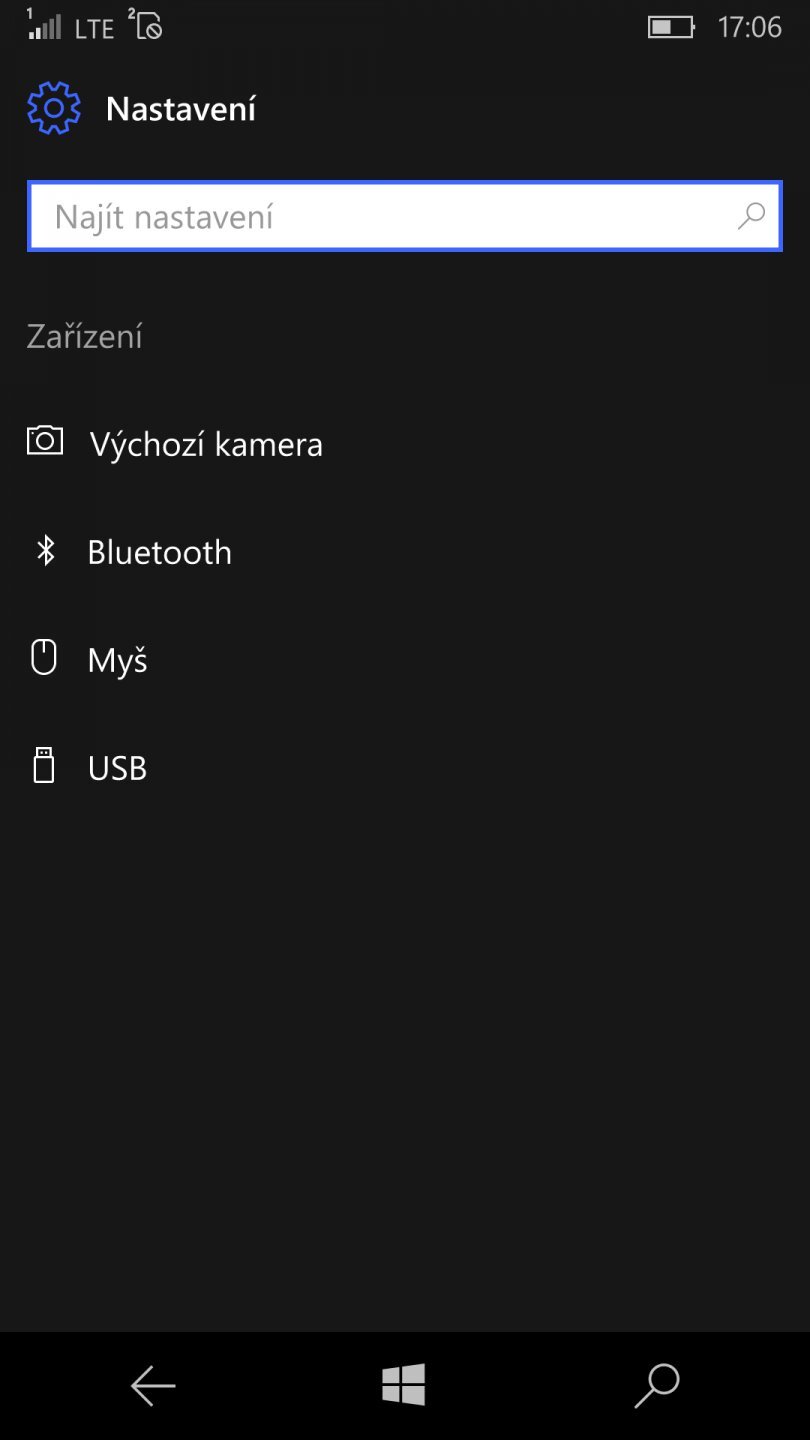Select the USB flash drive icon
This screenshot has width=810, height=1440.
[44, 766]
